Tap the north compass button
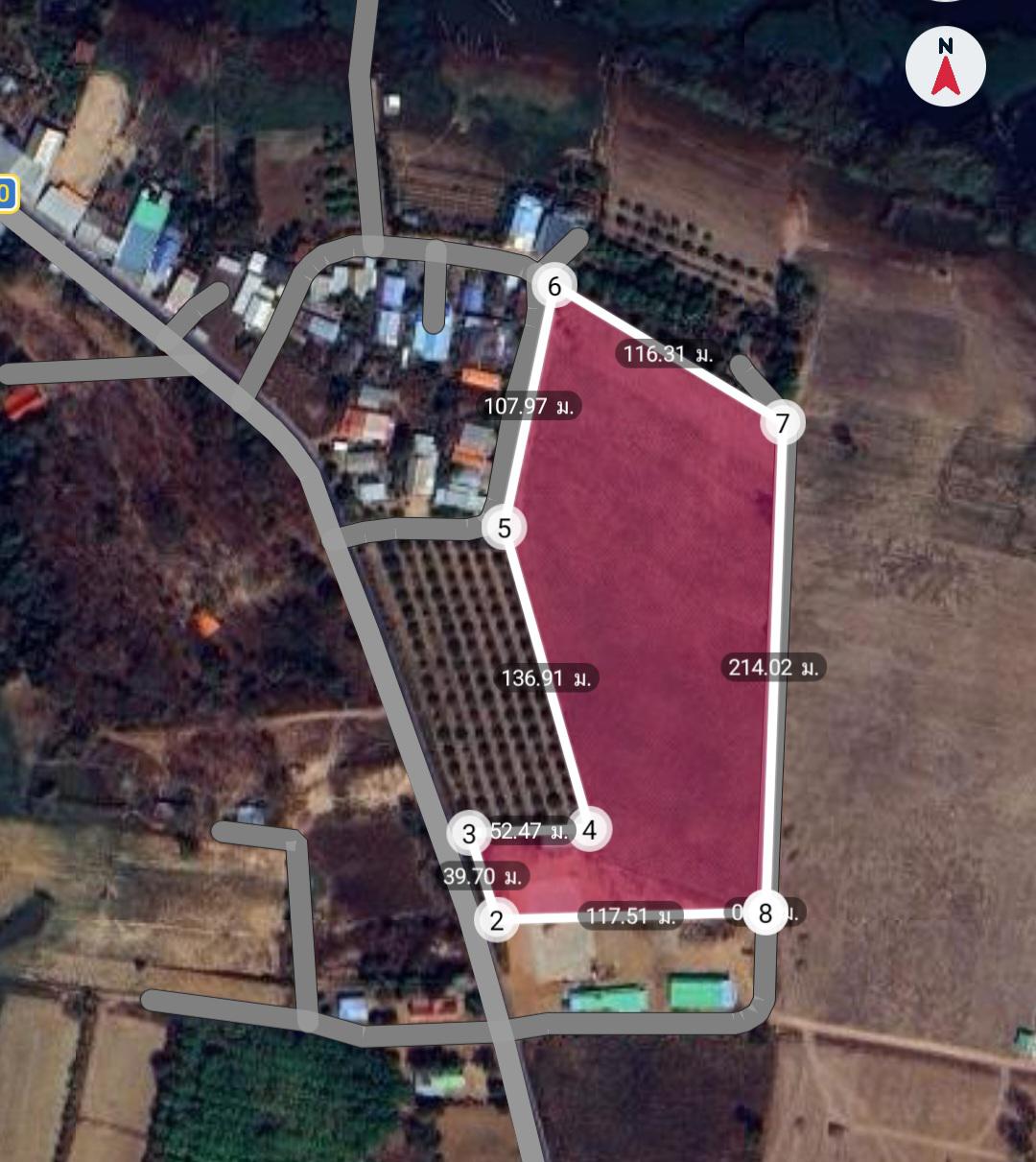 pyautogui.click(x=946, y=66)
